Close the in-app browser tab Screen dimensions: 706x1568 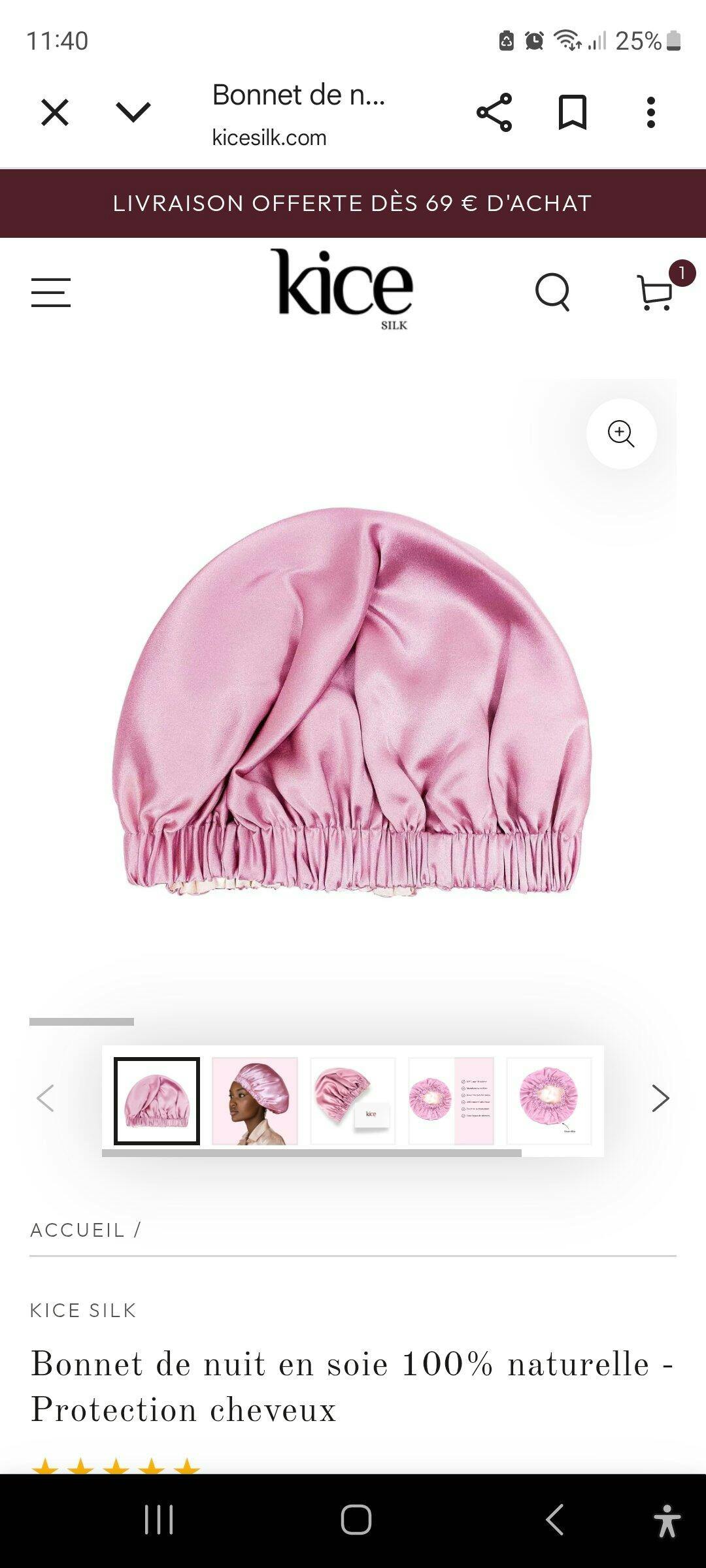(55, 112)
